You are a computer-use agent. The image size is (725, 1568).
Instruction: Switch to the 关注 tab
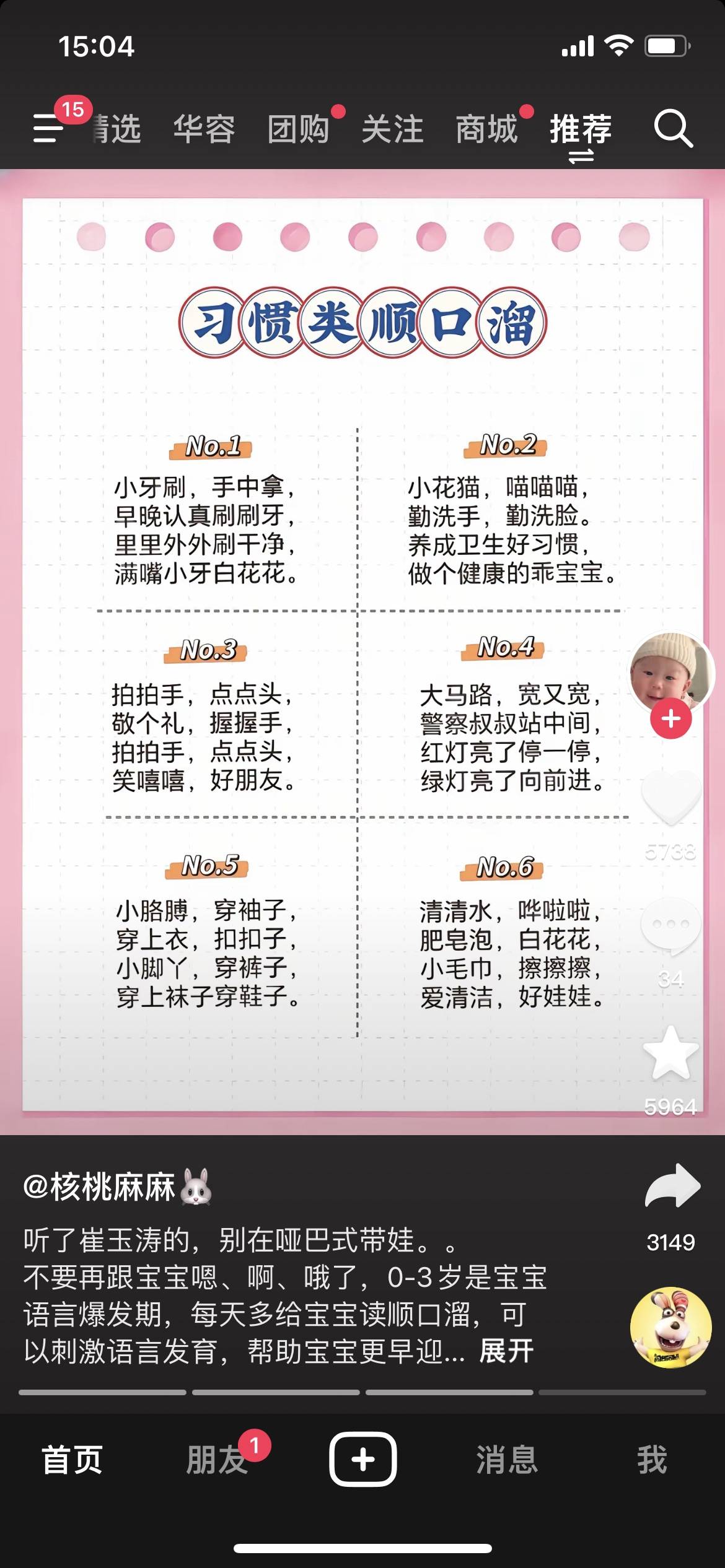[x=392, y=129]
